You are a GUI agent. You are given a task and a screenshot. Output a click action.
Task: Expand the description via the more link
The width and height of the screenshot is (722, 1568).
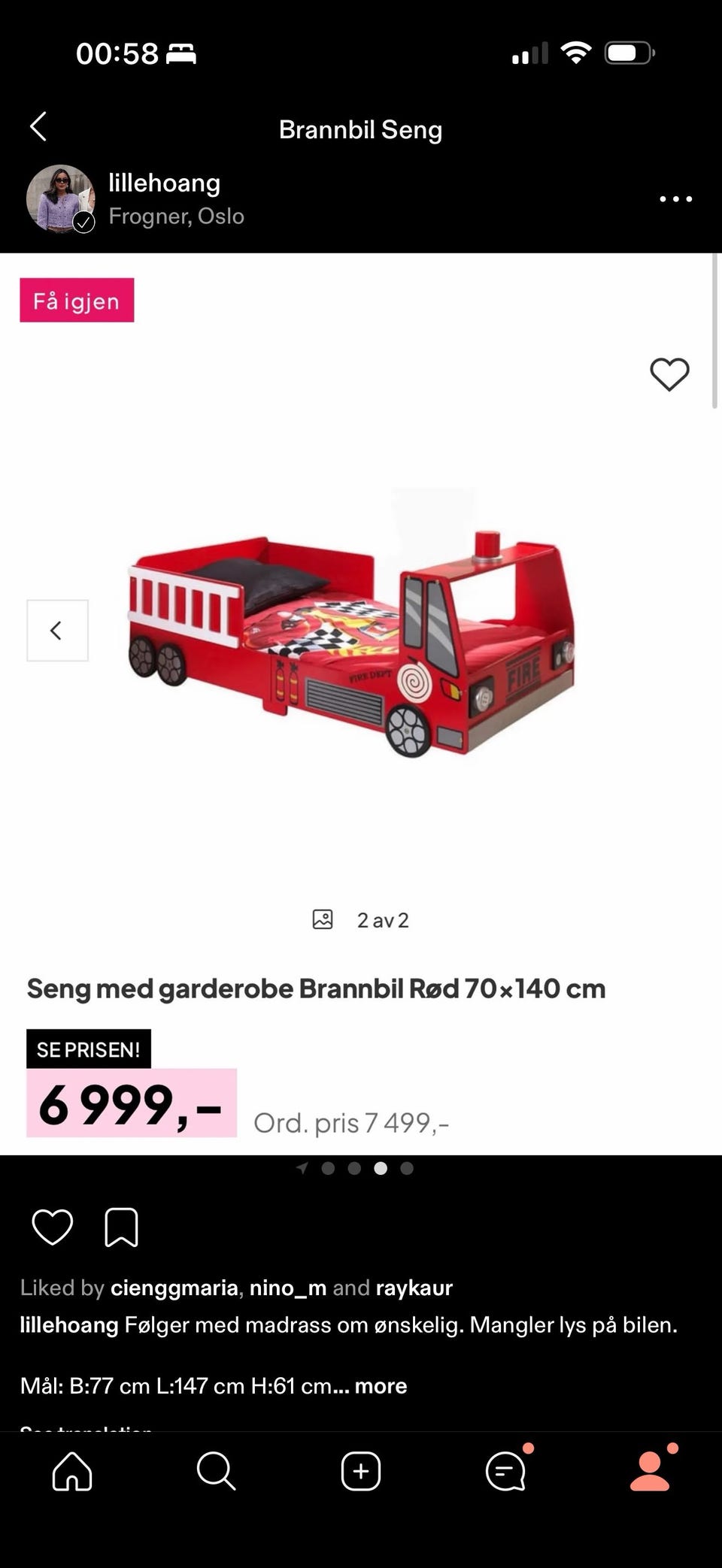(380, 1385)
